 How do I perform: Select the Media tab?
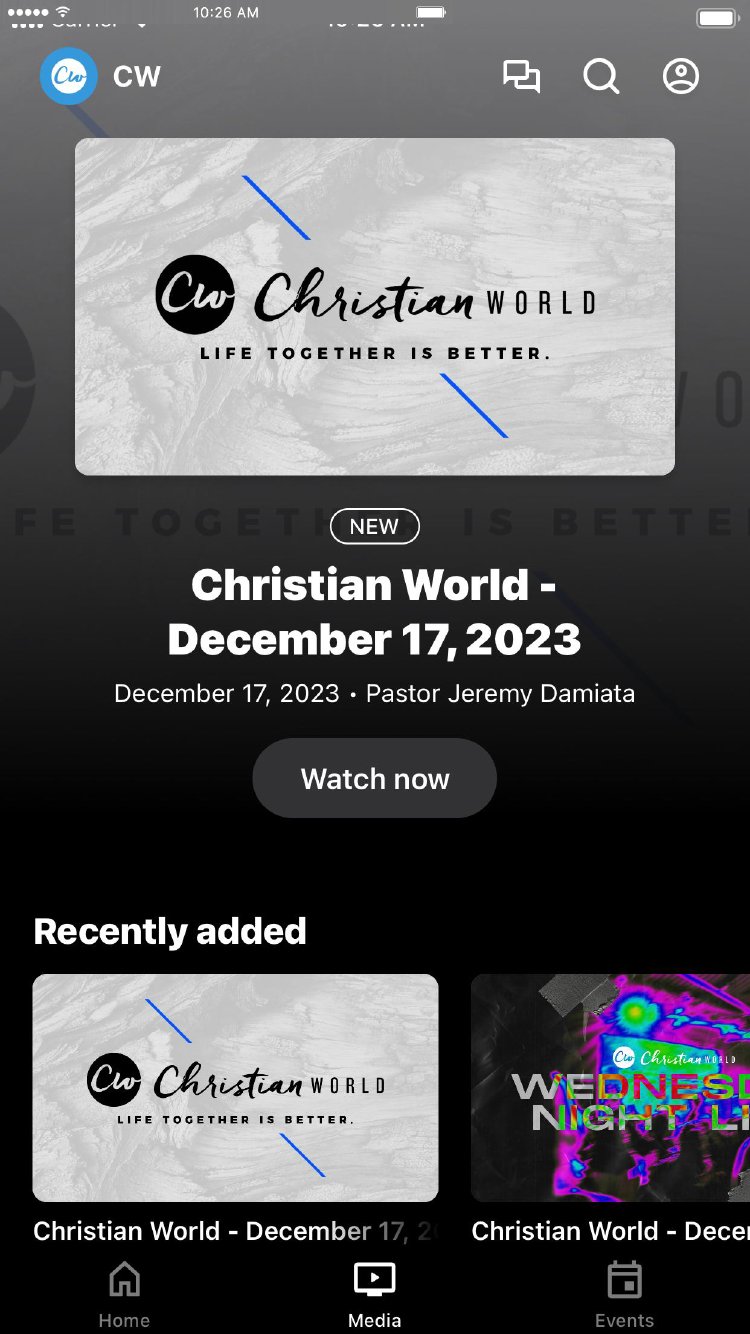[x=375, y=1294]
